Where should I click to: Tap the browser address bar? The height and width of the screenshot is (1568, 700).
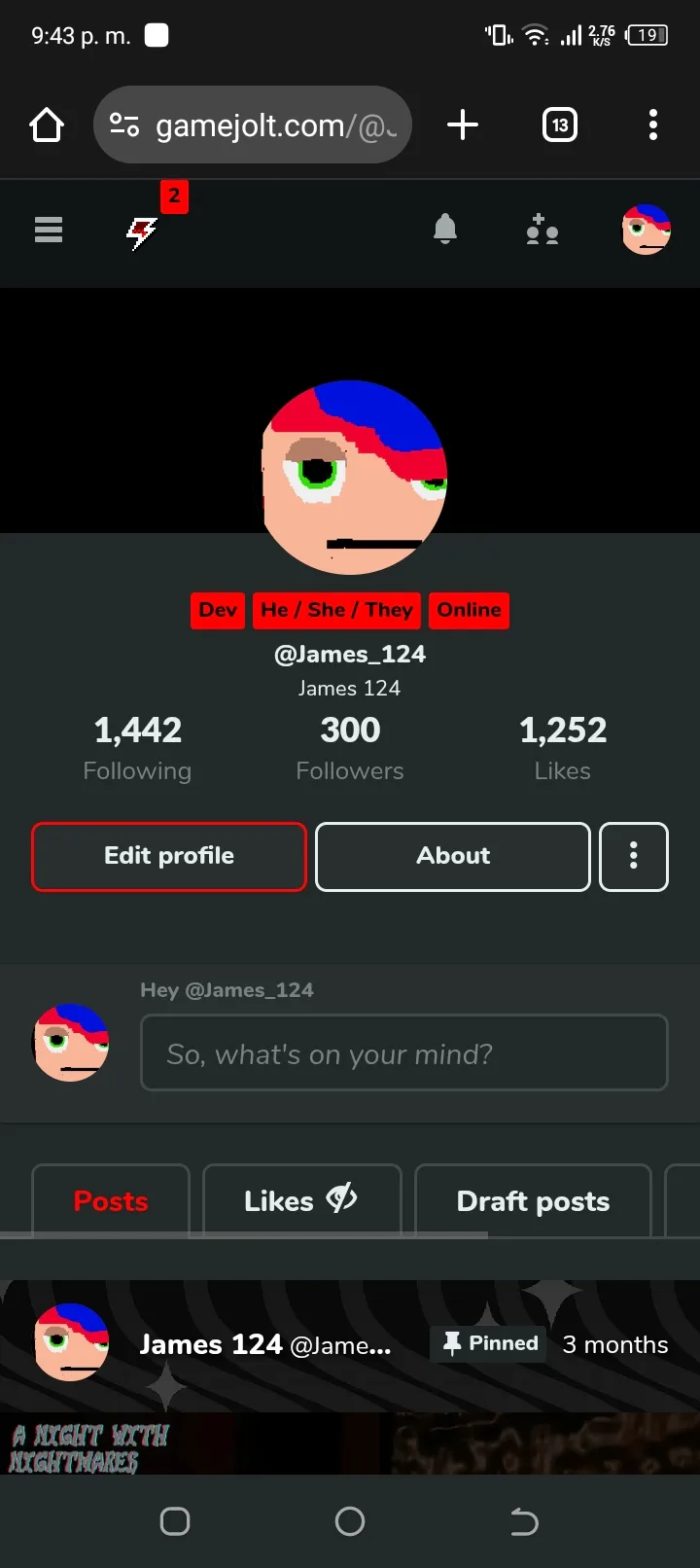point(253,125)
